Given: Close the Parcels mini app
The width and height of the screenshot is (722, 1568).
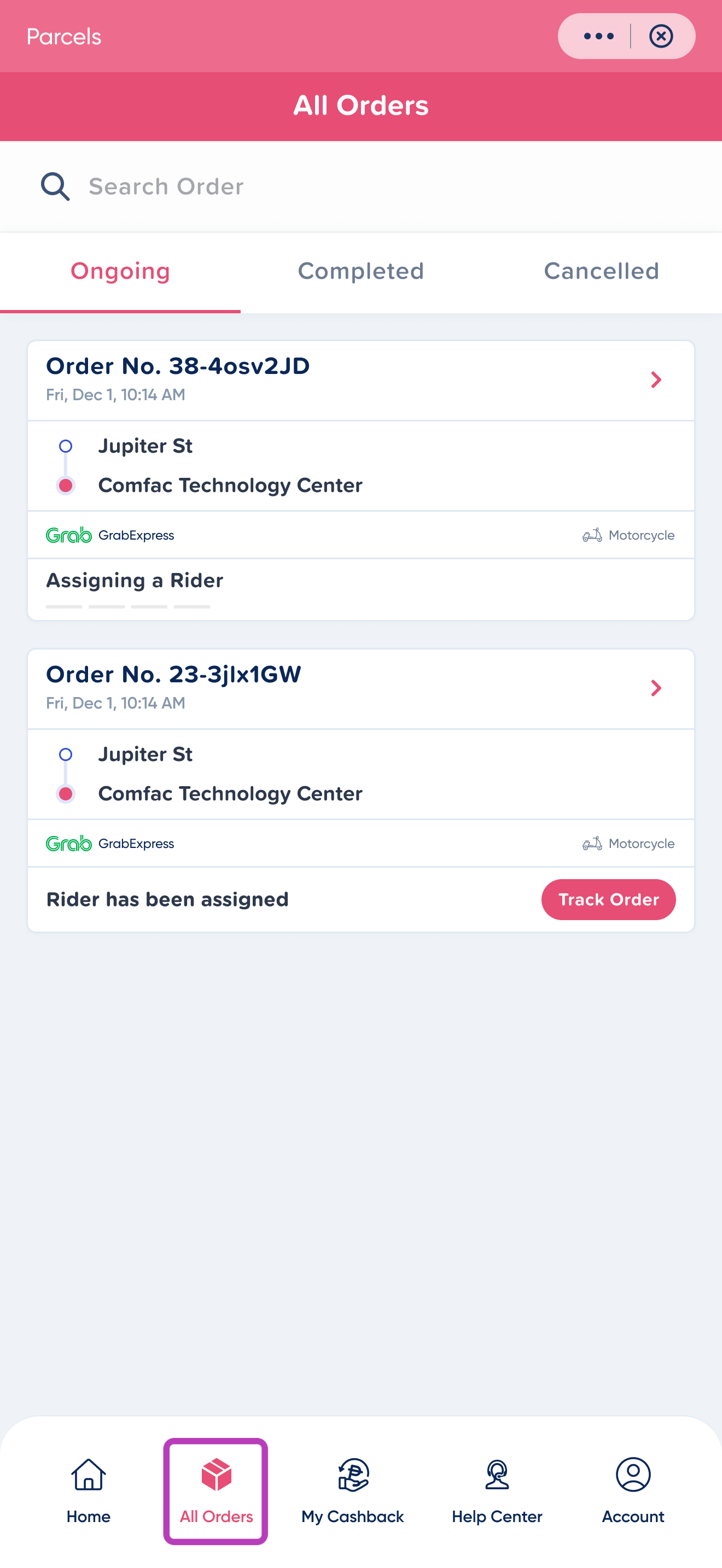Looking at the screenshot, I should (661, 37).
